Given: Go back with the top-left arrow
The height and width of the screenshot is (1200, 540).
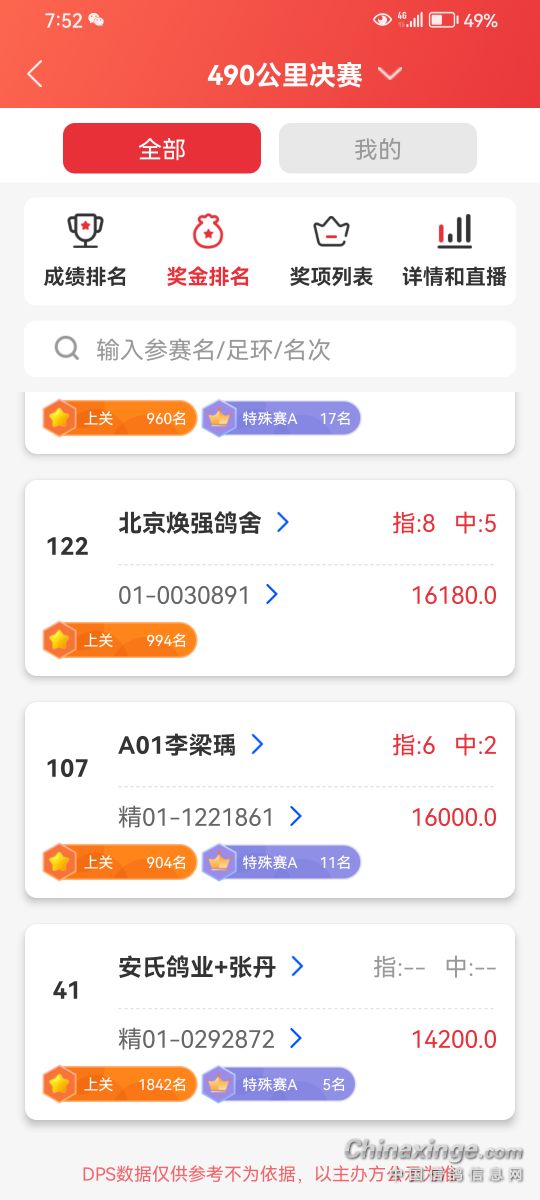Looking at the screenshot, I should [x=35, y=75].
